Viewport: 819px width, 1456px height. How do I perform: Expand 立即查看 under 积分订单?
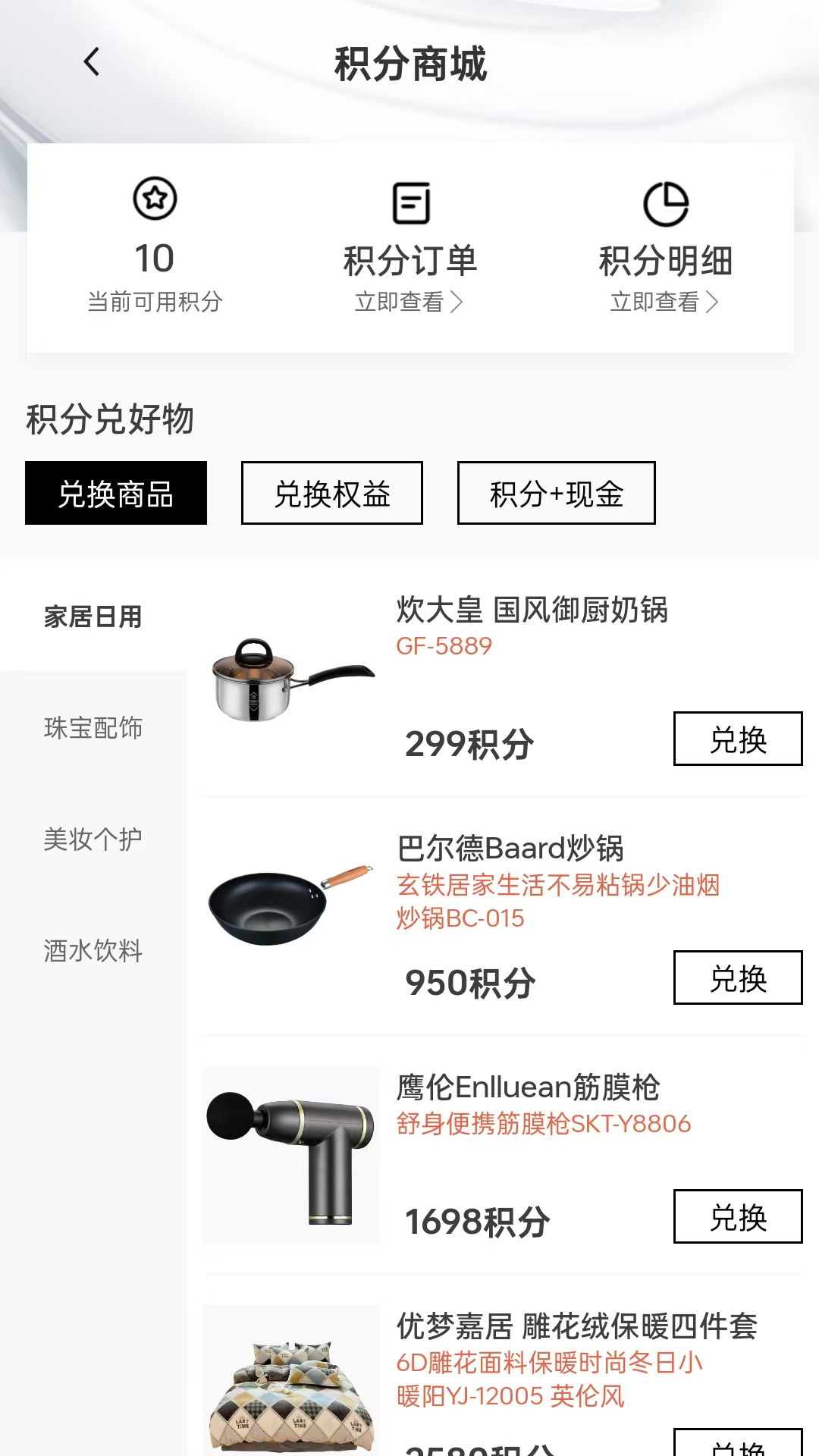[x=409, y=302]
